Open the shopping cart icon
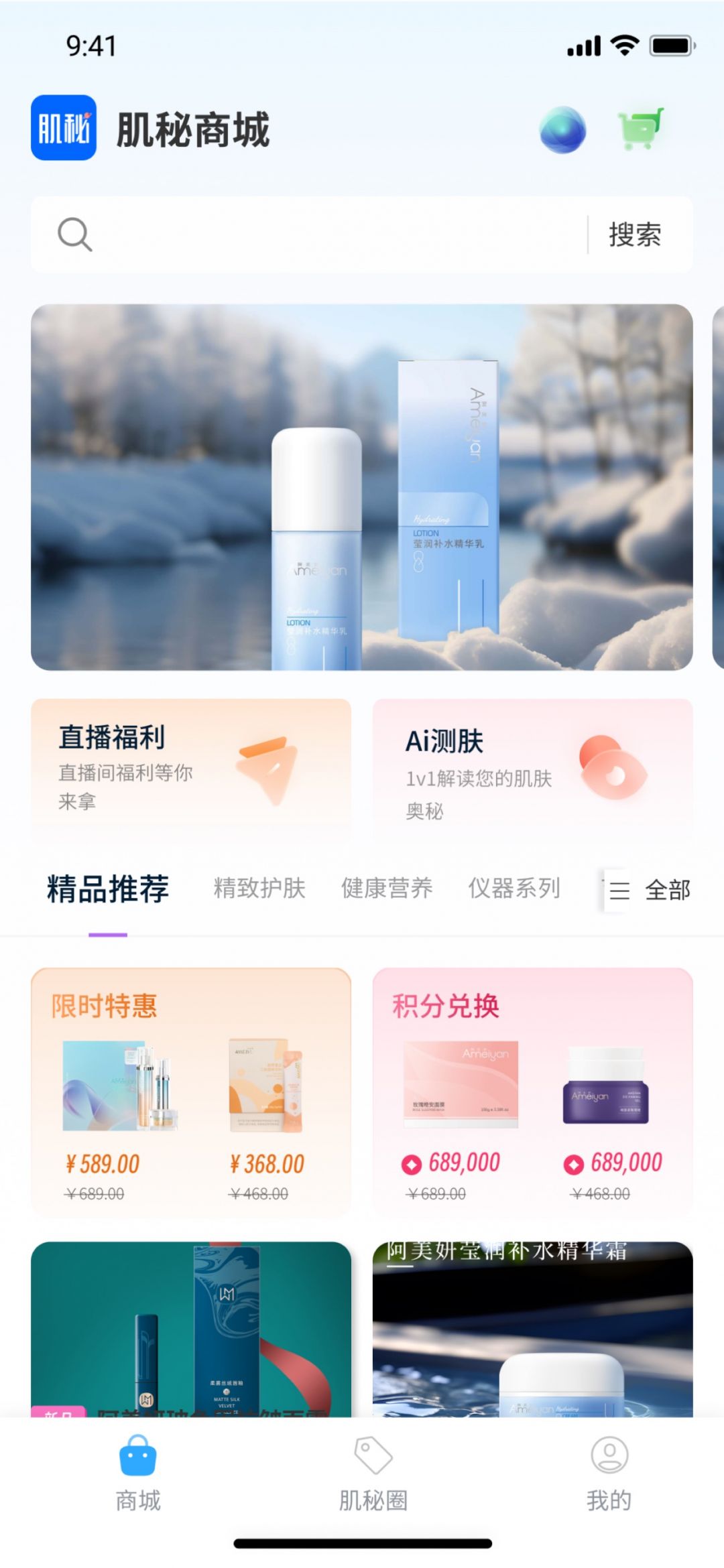 [x=640, y=128]
